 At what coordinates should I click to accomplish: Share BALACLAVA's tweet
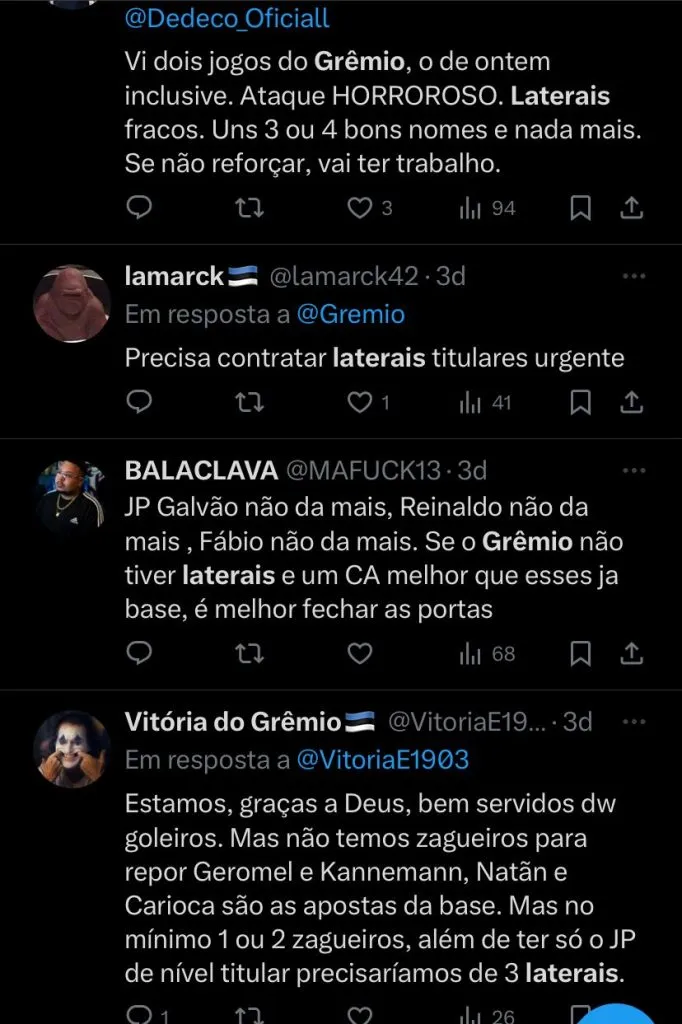click(632, 653)
